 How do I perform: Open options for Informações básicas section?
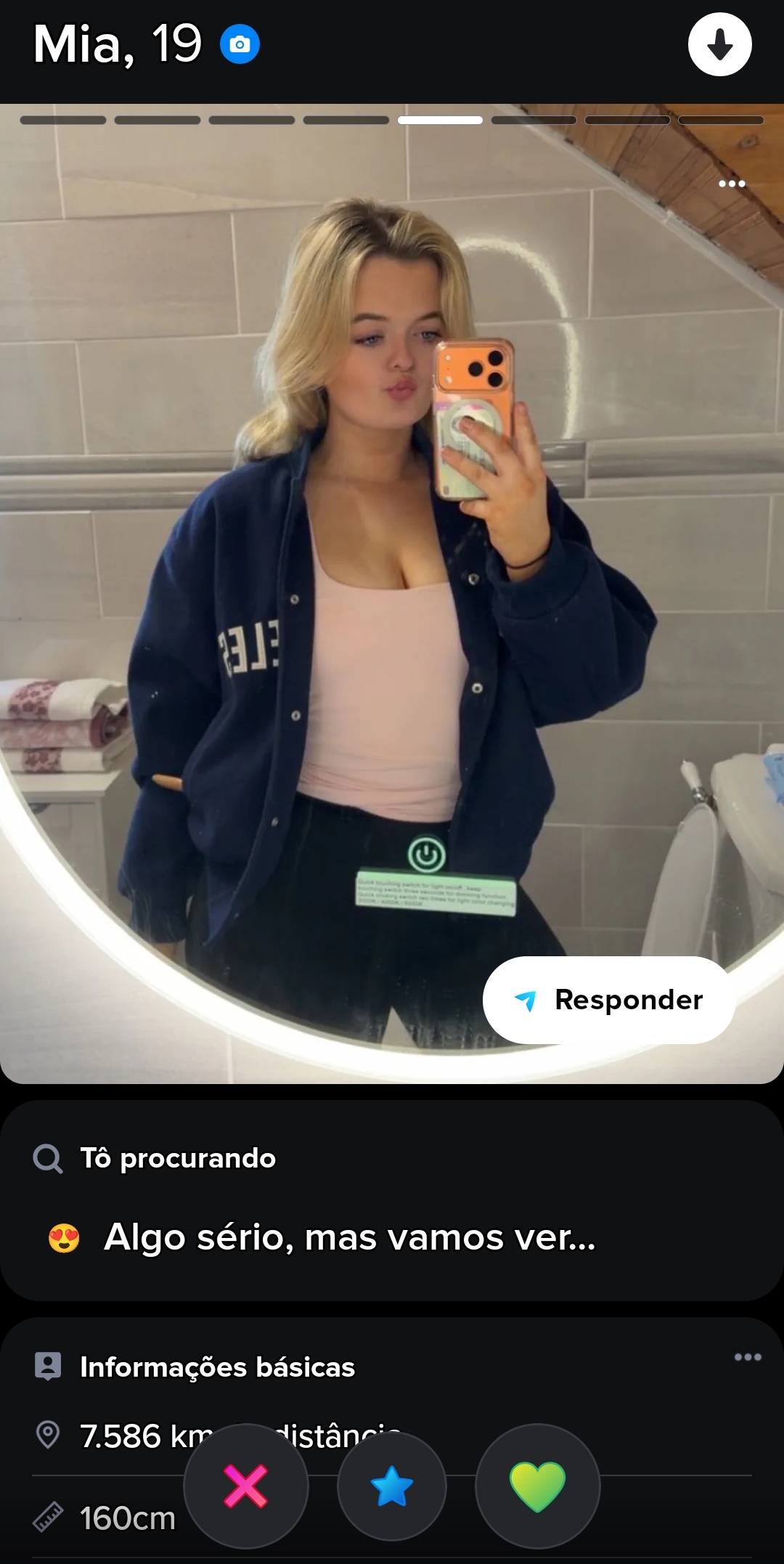pyautogui.click(x=747, y=1357)
